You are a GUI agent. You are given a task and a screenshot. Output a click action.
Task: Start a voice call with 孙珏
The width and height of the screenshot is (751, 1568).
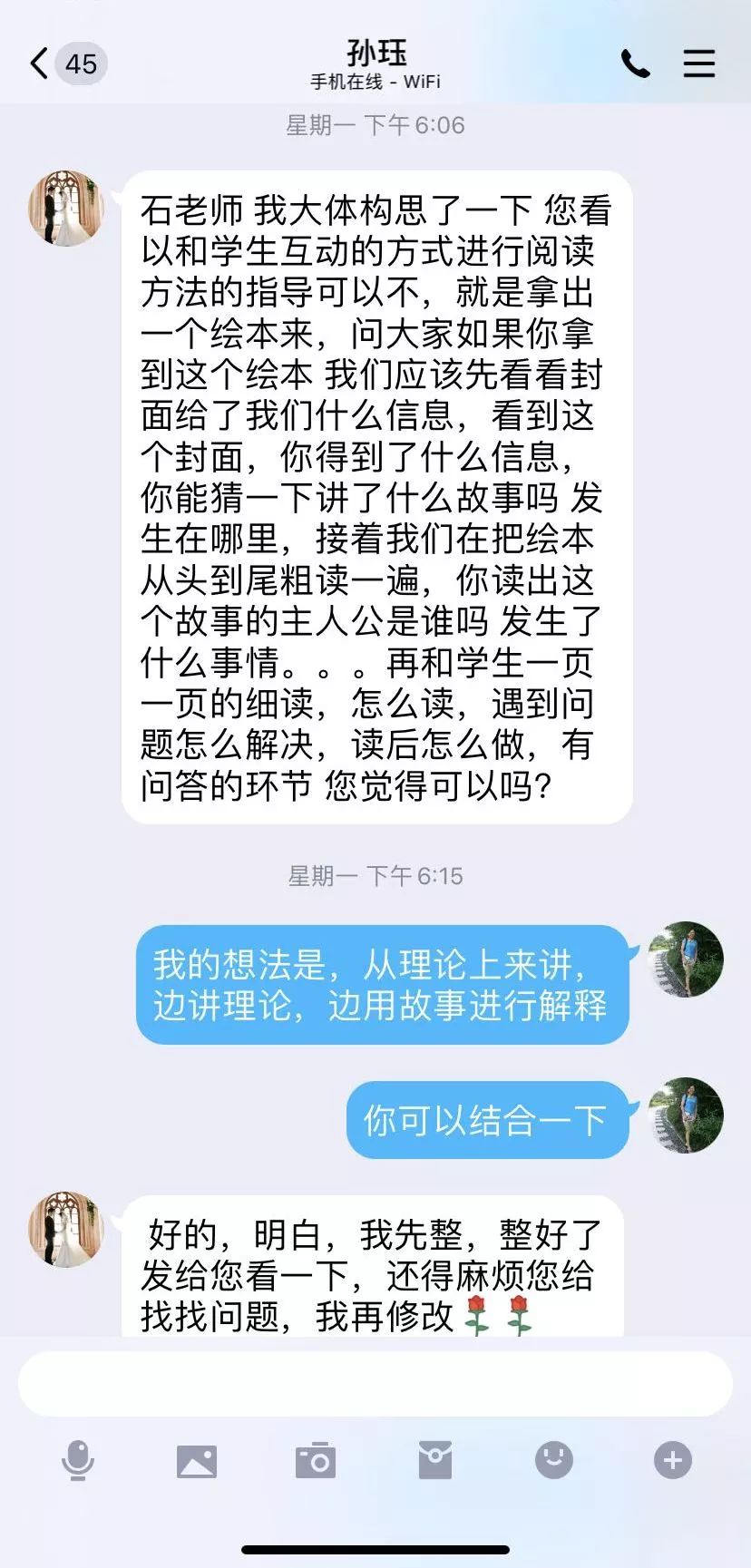tap(635, 63)
